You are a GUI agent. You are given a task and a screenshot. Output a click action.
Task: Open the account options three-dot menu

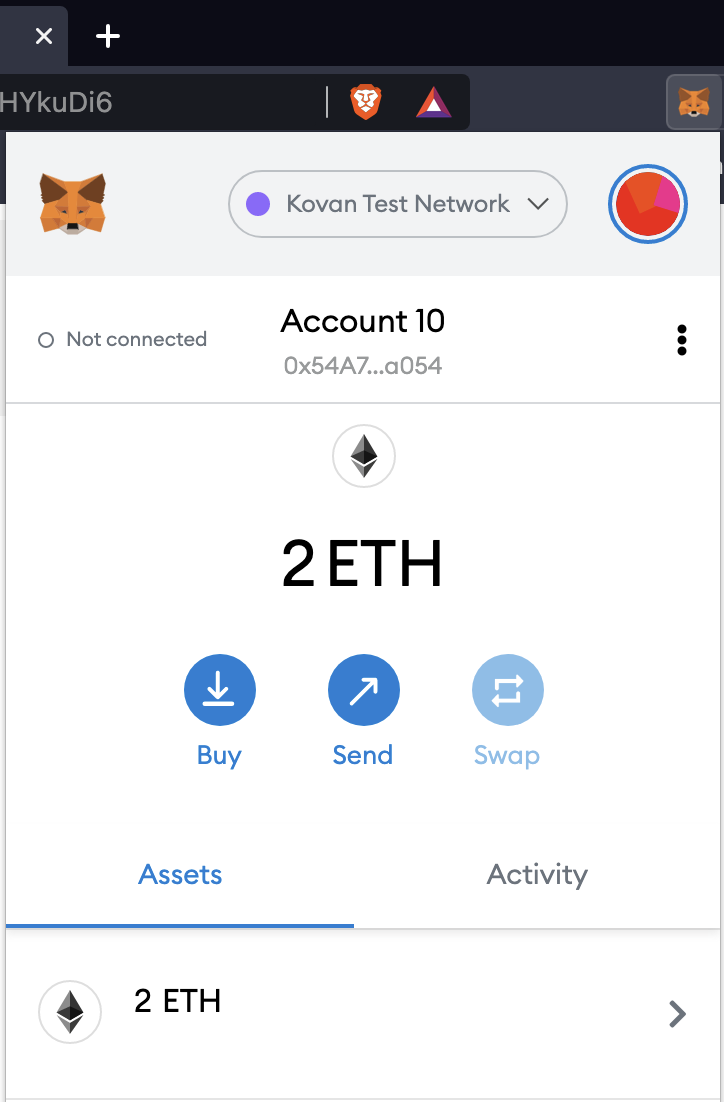coord(682,339)
